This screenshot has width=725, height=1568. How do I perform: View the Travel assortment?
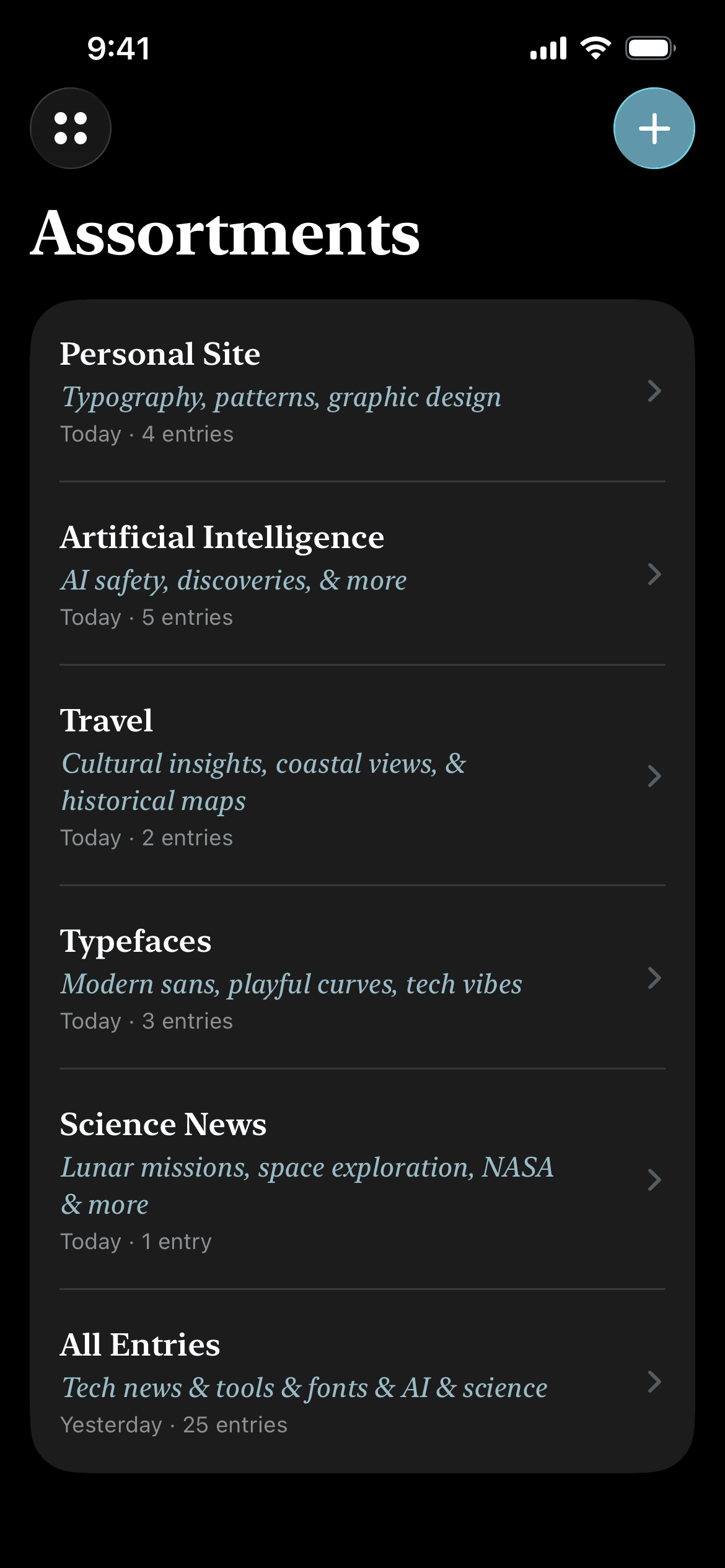[362, 777]
